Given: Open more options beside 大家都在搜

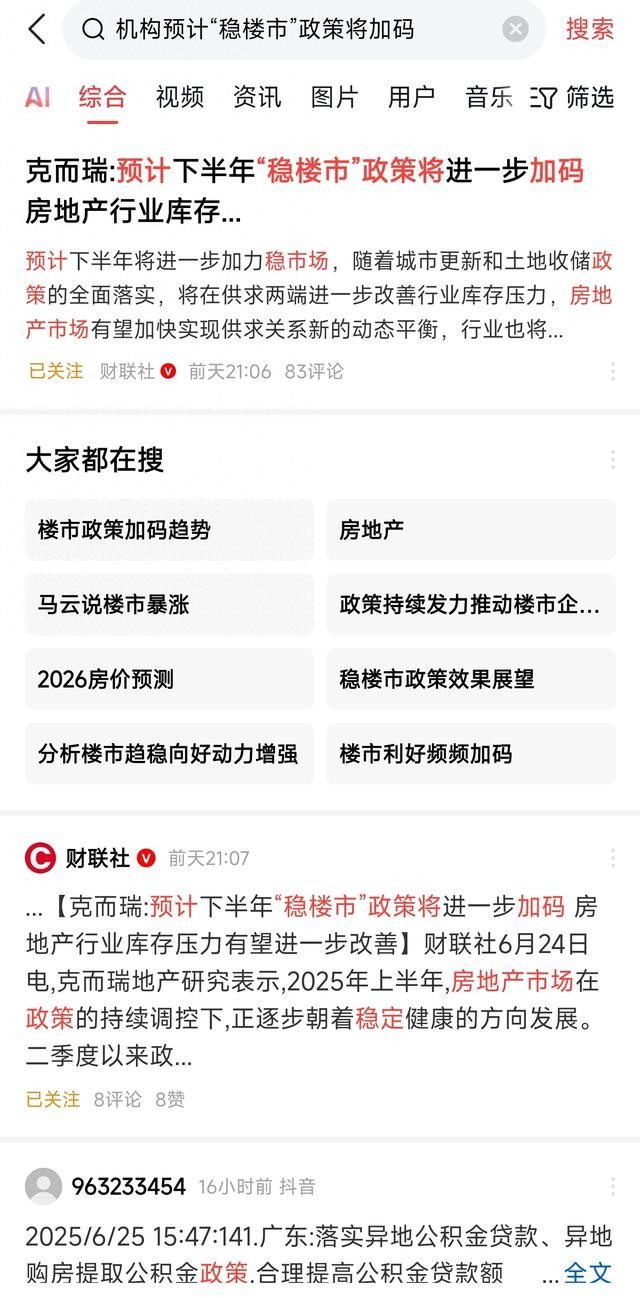Looking at the screenshot, I should point(612,460).
